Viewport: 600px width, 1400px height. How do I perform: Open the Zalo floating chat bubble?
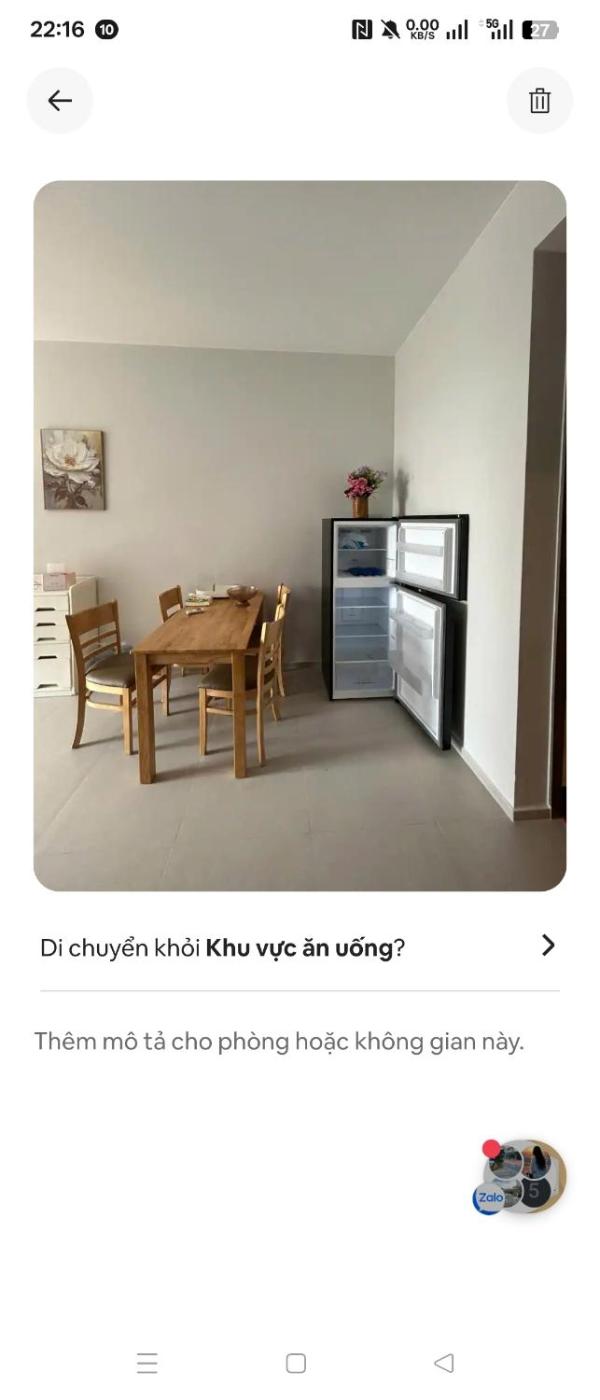click(520, 1177)
